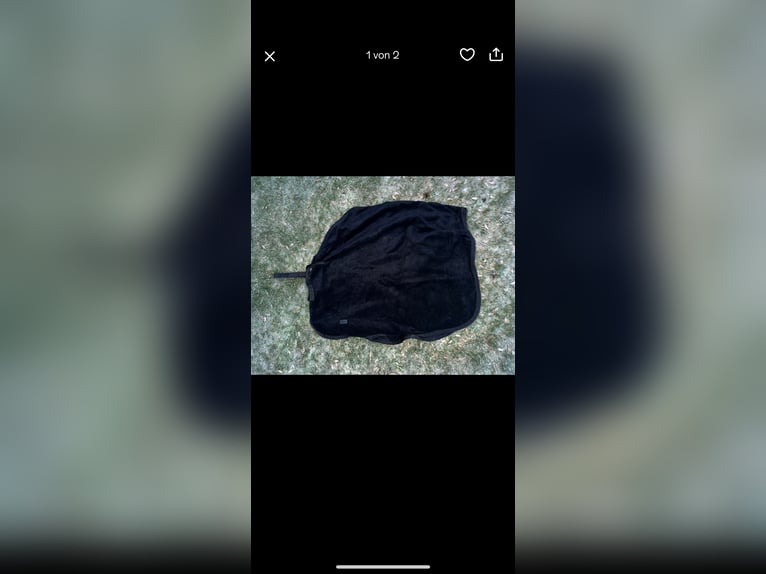
Task: Add this listing to favorites
Action: [x=467, y=55]
